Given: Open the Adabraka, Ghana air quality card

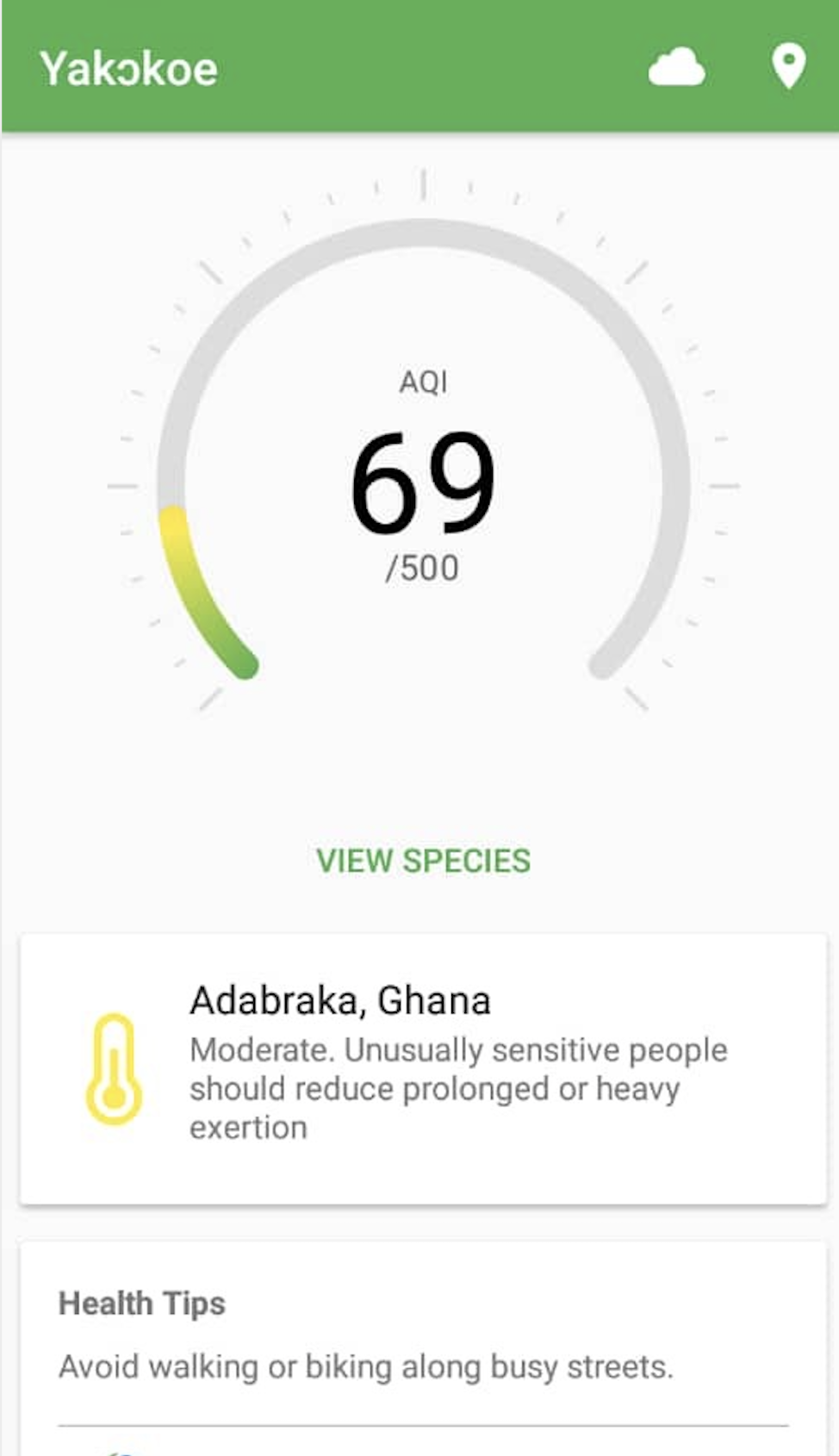Looking at the screenshot, I should point(423,1068).
